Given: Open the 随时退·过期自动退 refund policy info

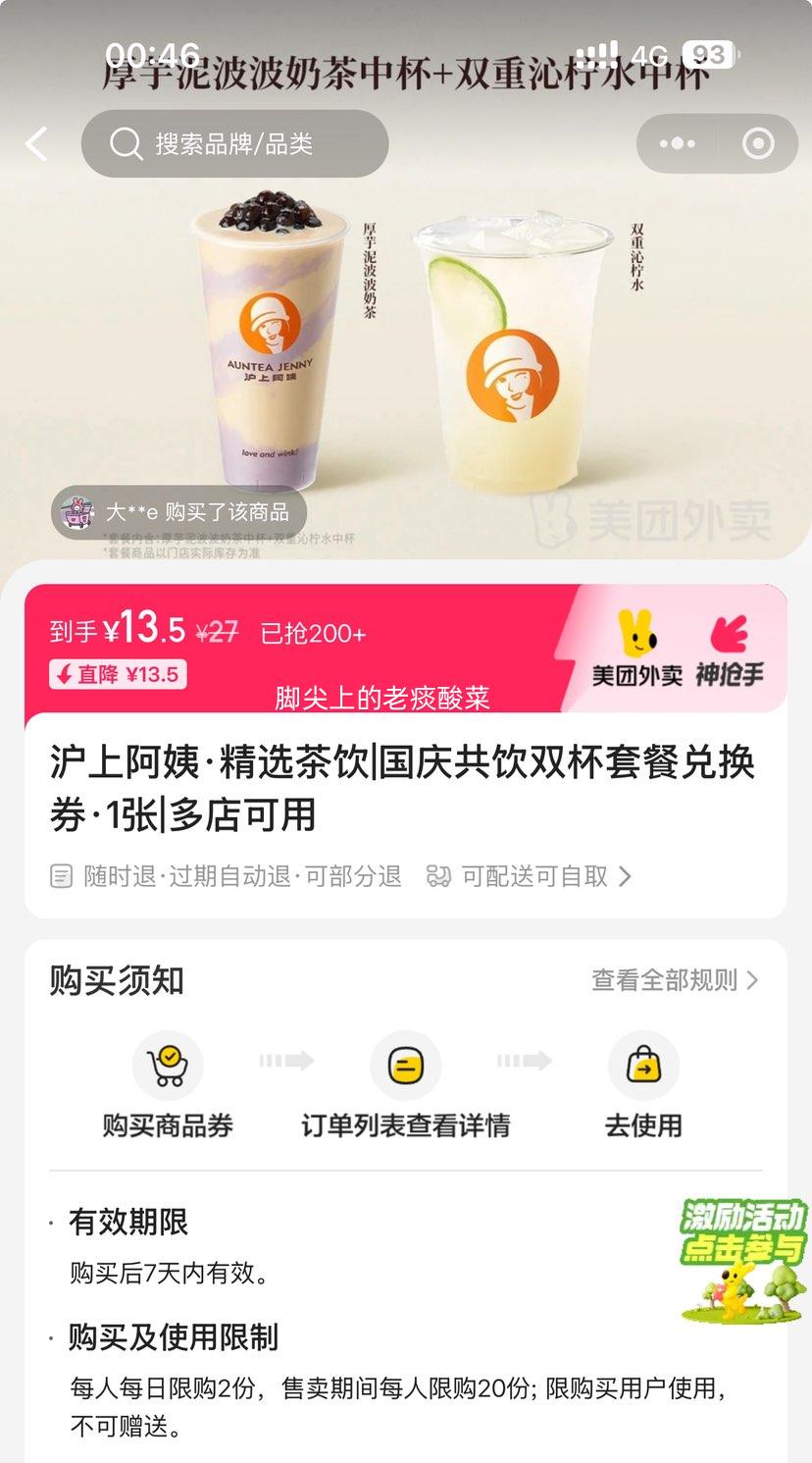Looking at the screenshot, I should (227, 876).
